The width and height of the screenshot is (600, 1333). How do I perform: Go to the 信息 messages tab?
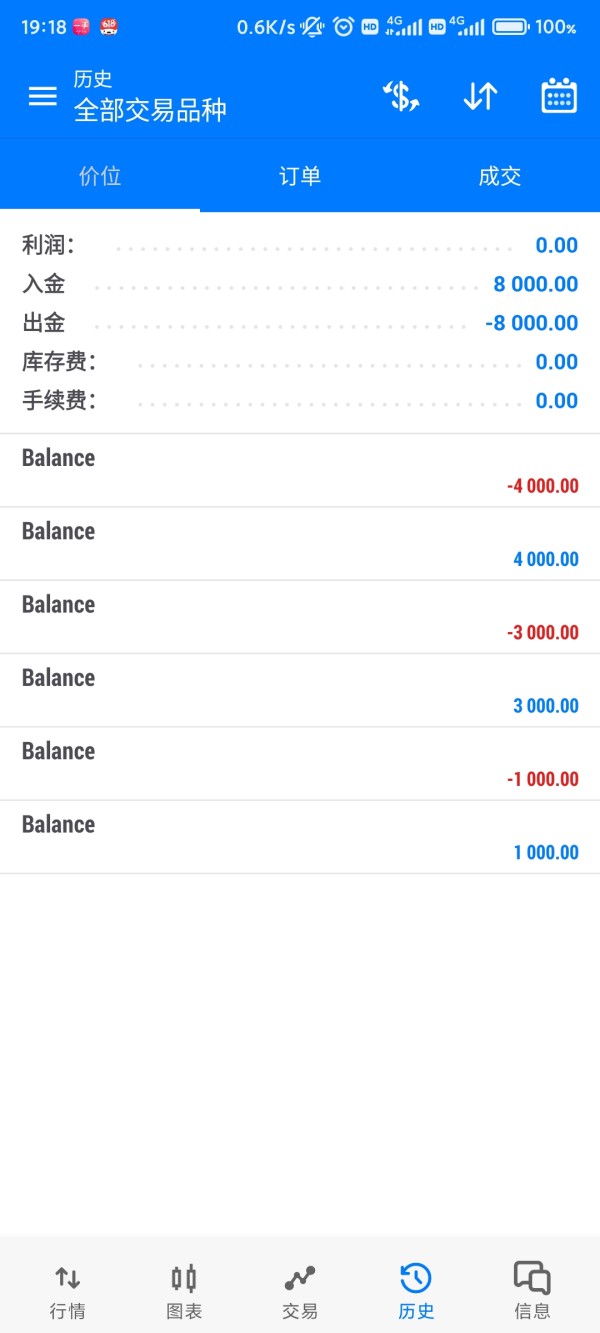[x=532, y=1290]
